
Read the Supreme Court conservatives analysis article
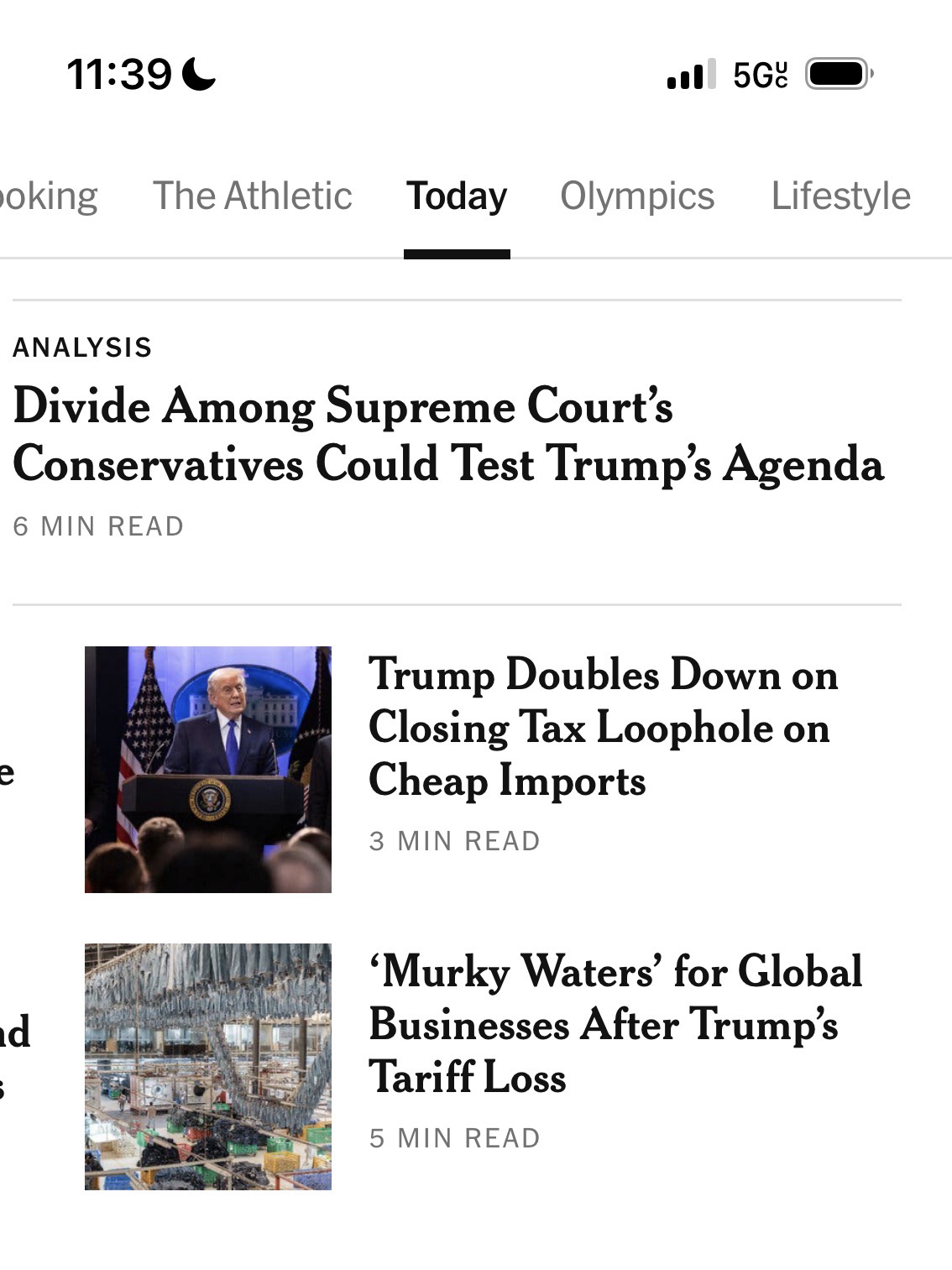pyautogui.click(x=448, y=435)
